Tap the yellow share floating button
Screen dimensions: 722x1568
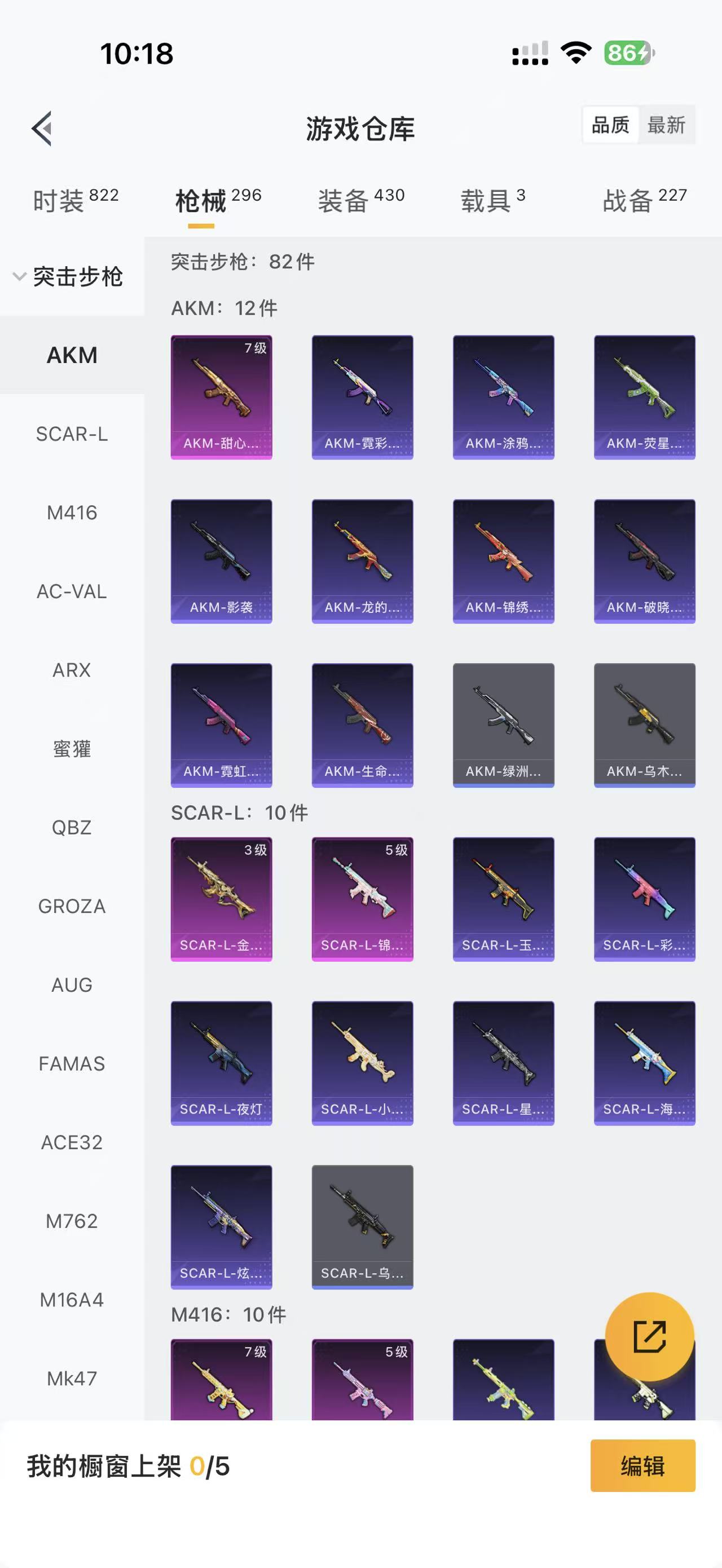649,1337
